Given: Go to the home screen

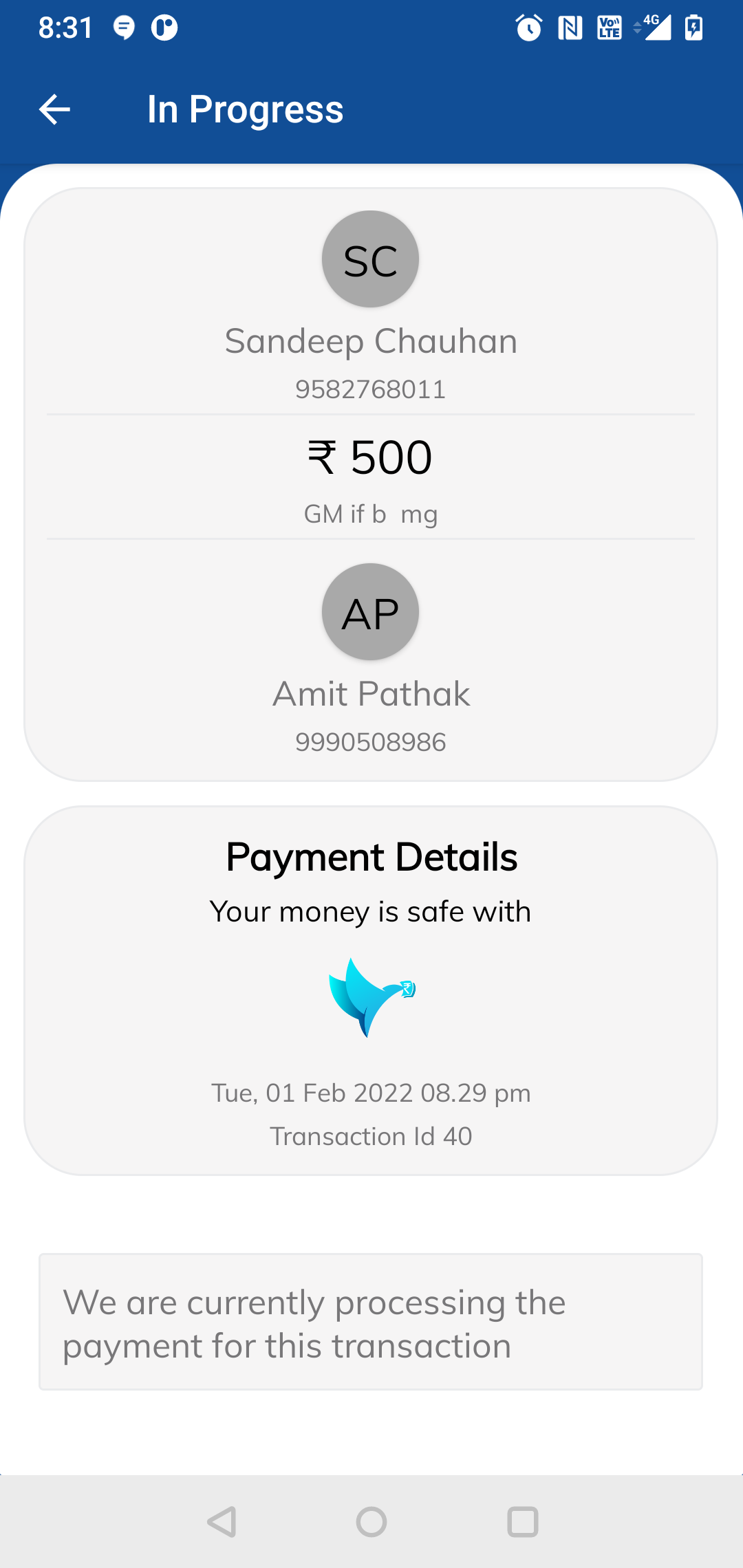Looking at the screenshot, I should [371, 1522].
